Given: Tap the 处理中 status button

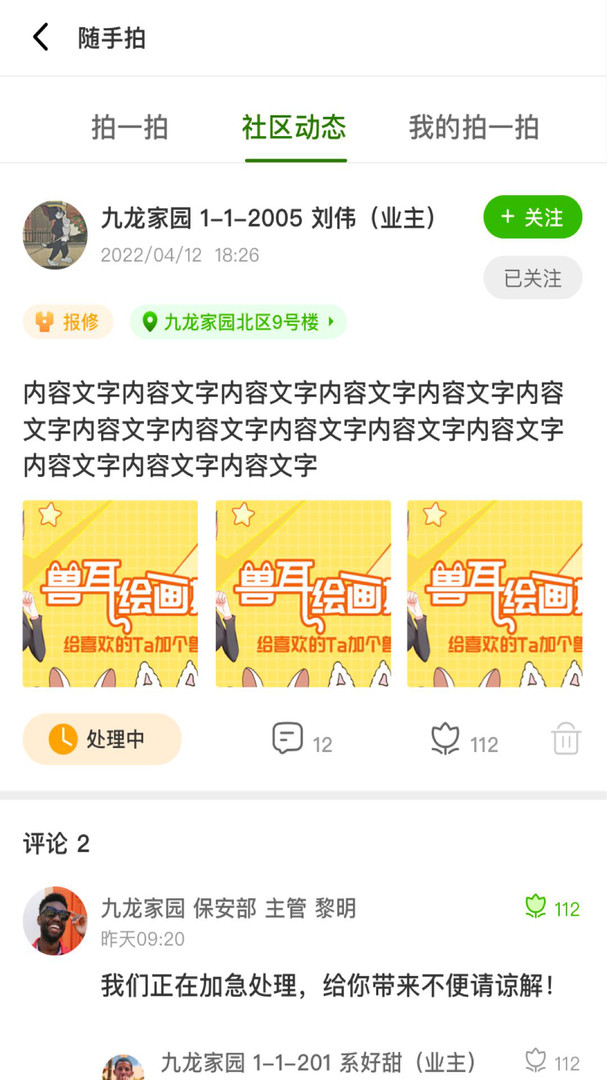Looking at the screenshot, I should tap(102, 739).
